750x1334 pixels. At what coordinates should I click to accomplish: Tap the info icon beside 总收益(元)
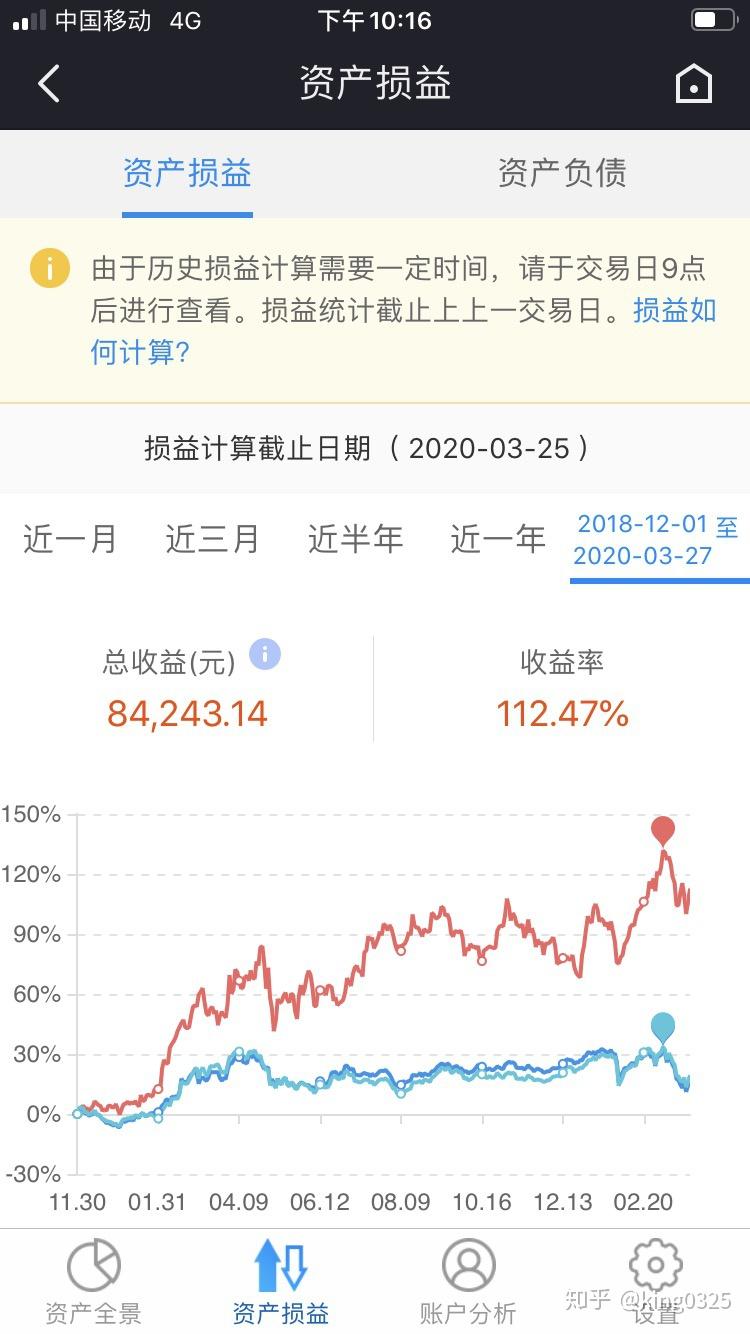264,655
